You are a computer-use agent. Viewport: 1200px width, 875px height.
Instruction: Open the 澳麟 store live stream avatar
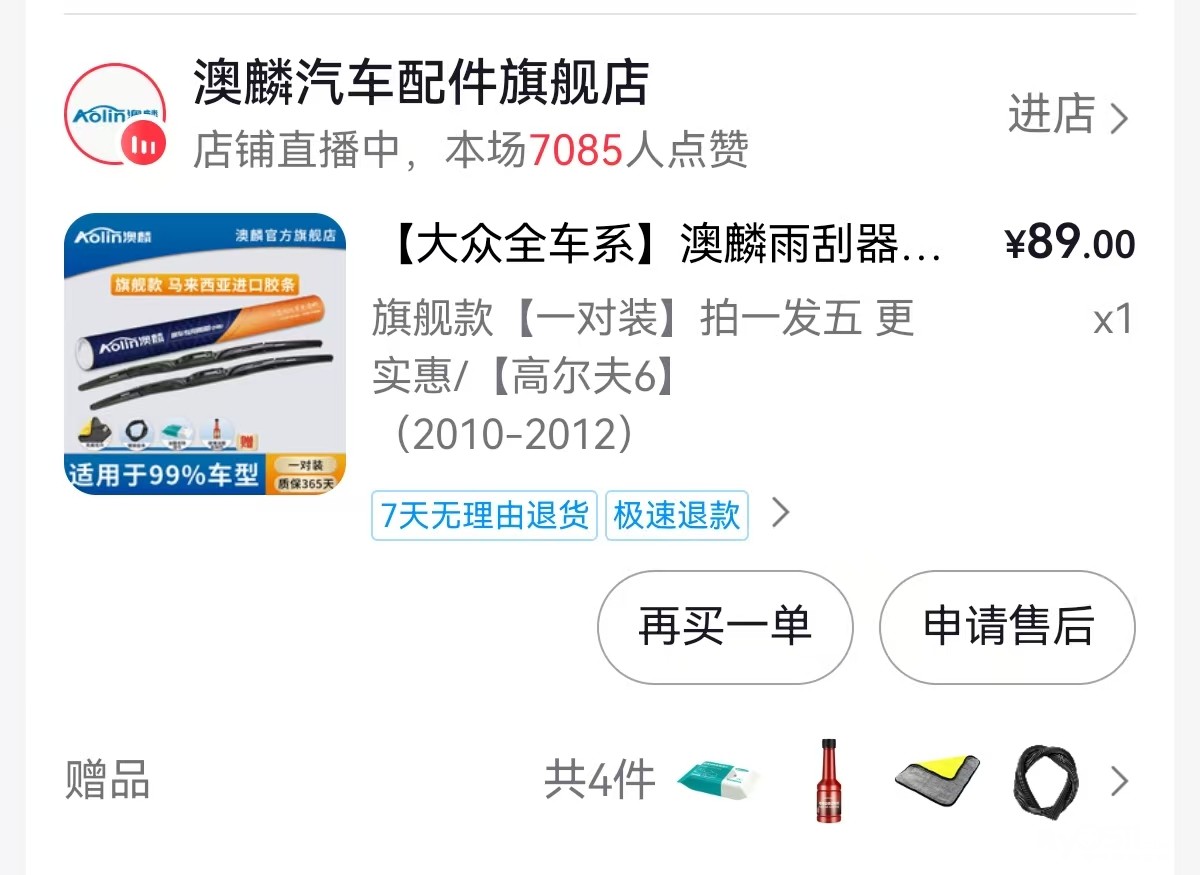point(115,116)
